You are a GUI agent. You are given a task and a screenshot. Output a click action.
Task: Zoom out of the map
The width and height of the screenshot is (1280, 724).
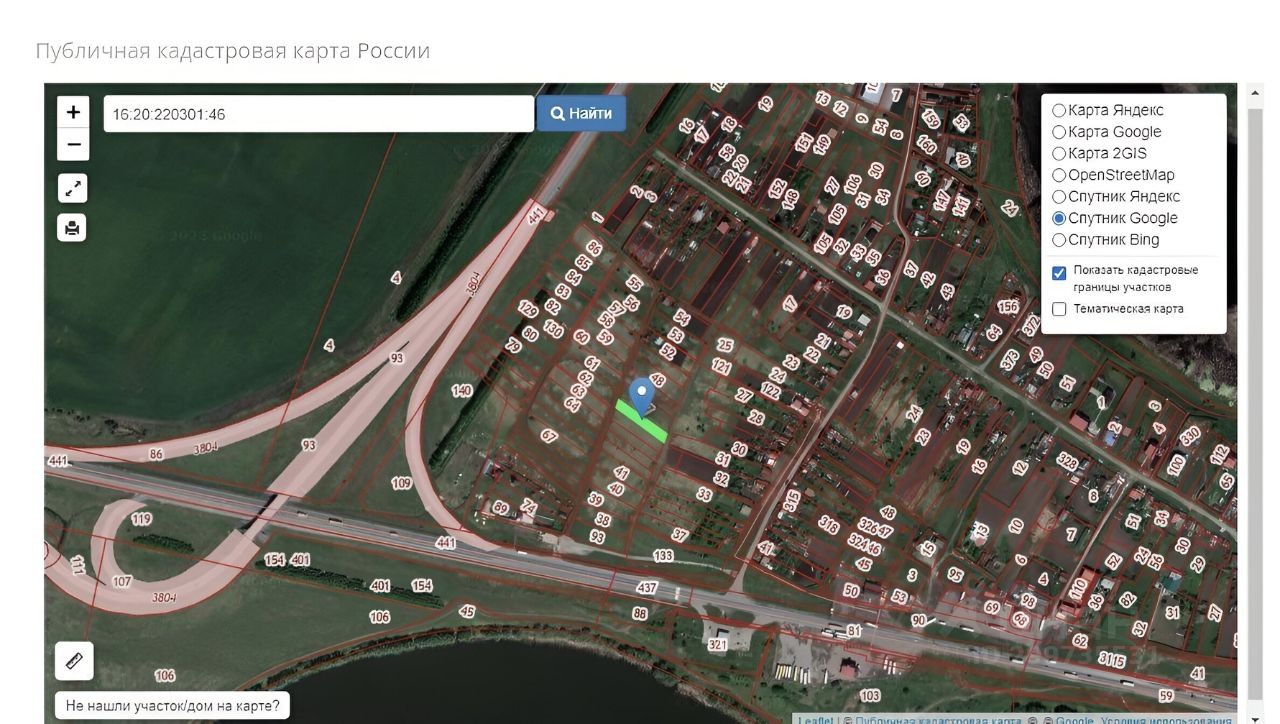[x=73, y=144]
